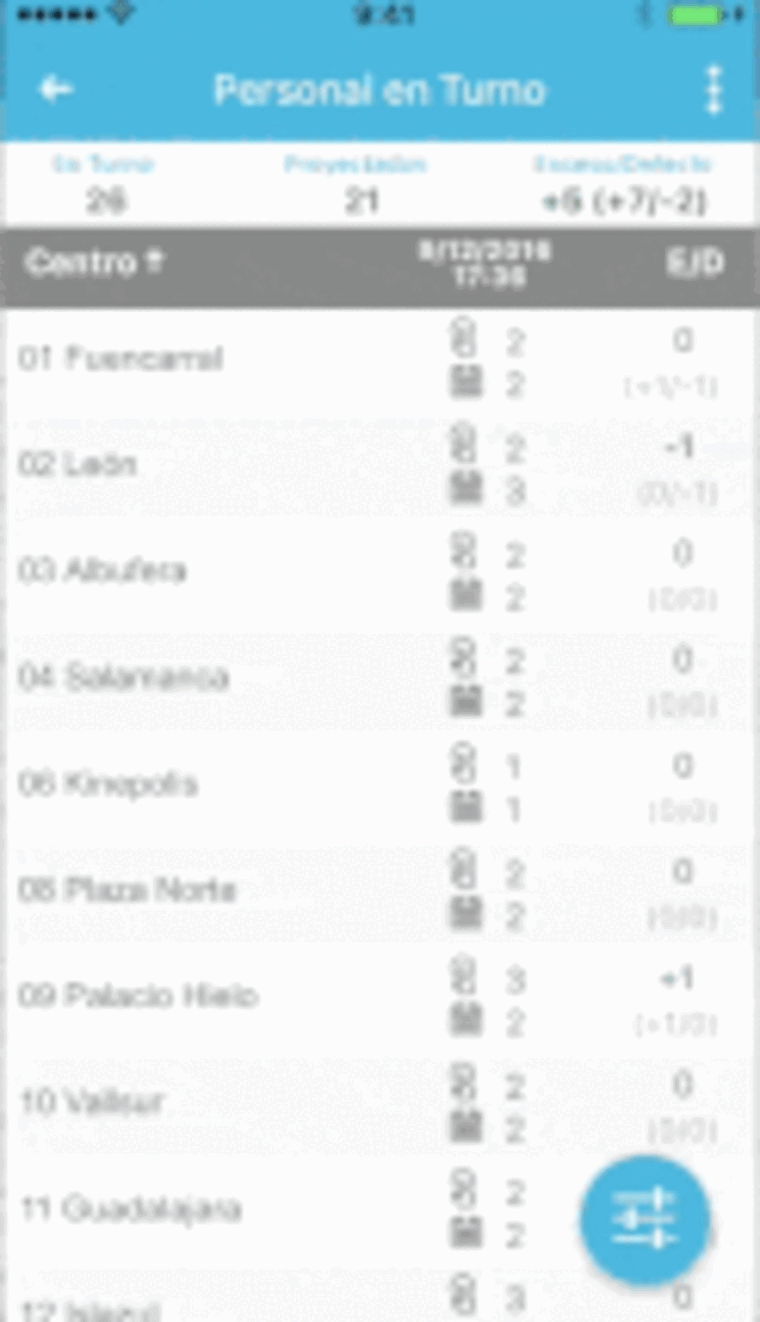The width and height of the screenshot is (760, 1322).
Task: Open the floating filter settings button
Action: [x=645, y=1221]
